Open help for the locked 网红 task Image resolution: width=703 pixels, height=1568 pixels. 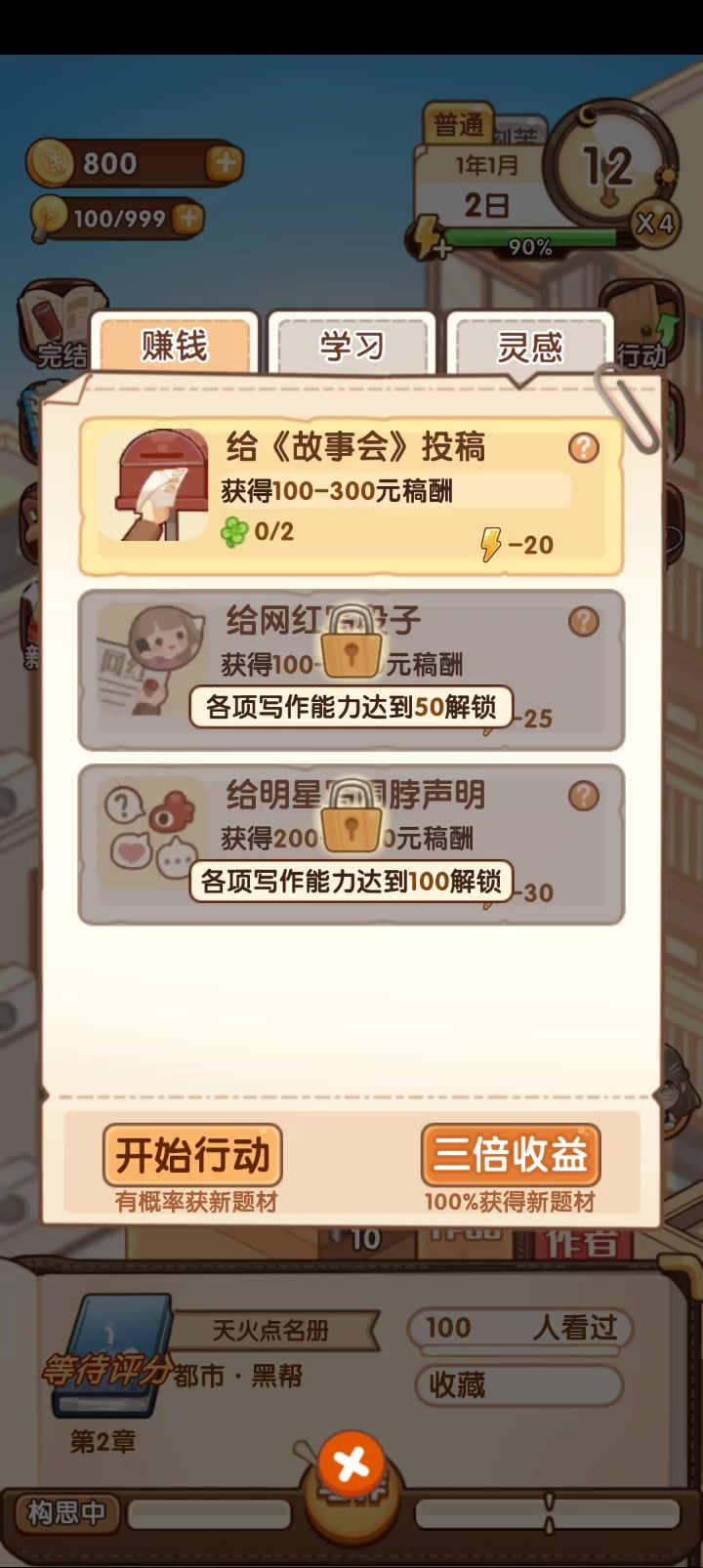point(584,621)
